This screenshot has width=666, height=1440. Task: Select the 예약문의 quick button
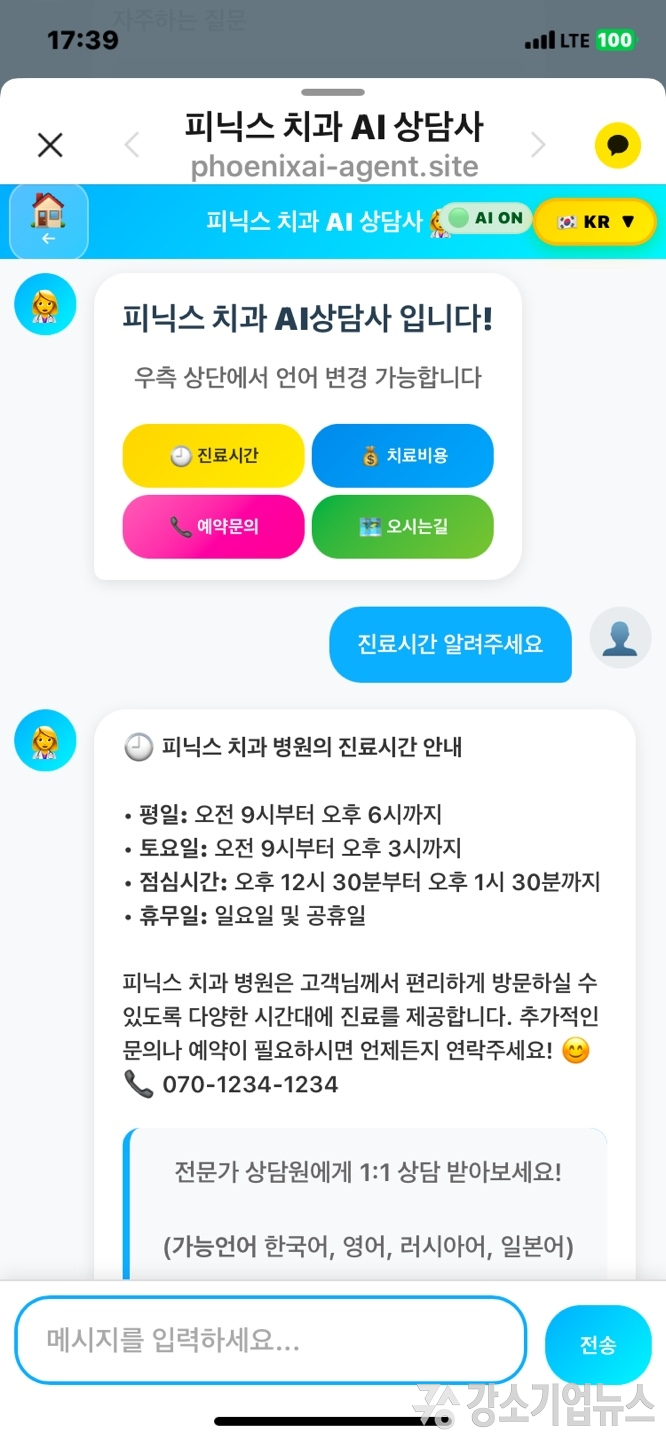point(213,526)
